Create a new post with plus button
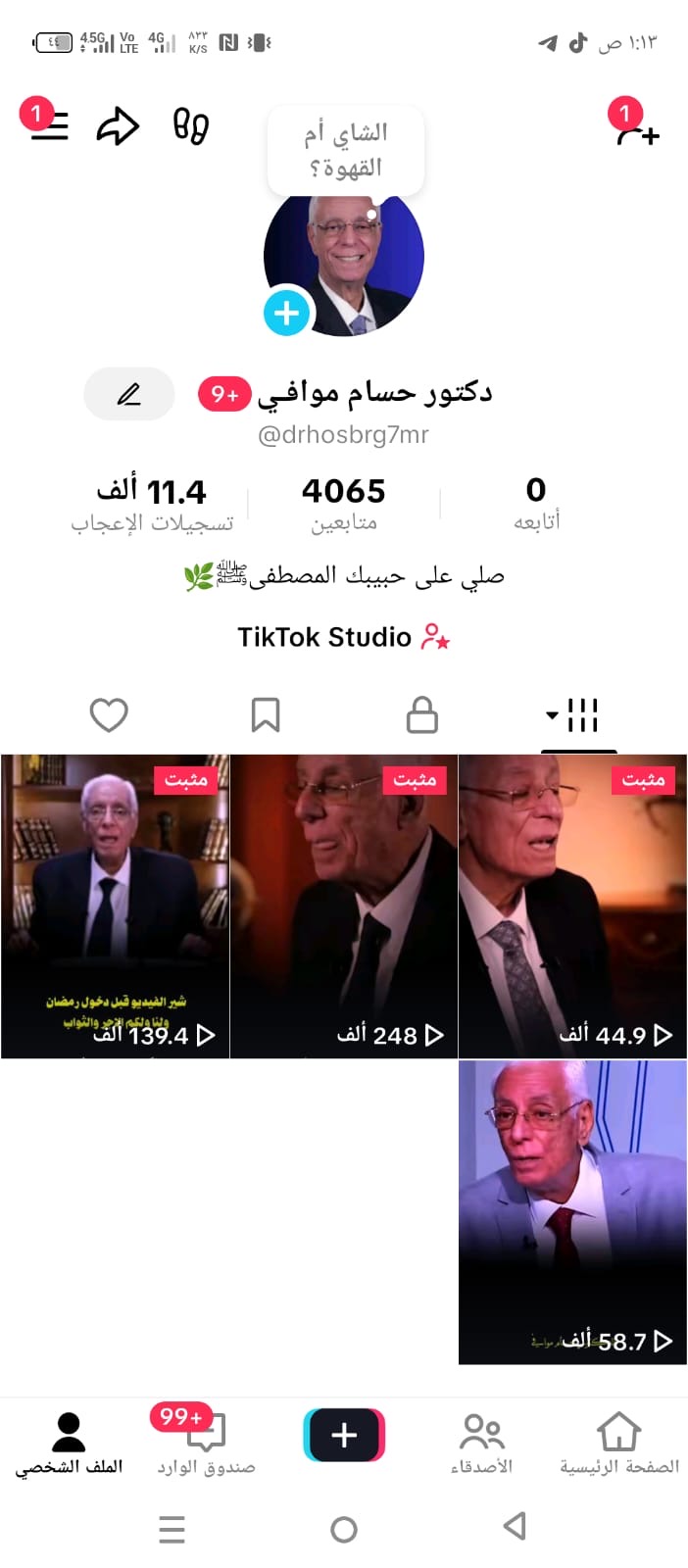Screen dimensions: 688x1568 click(x=344, y=1436)
